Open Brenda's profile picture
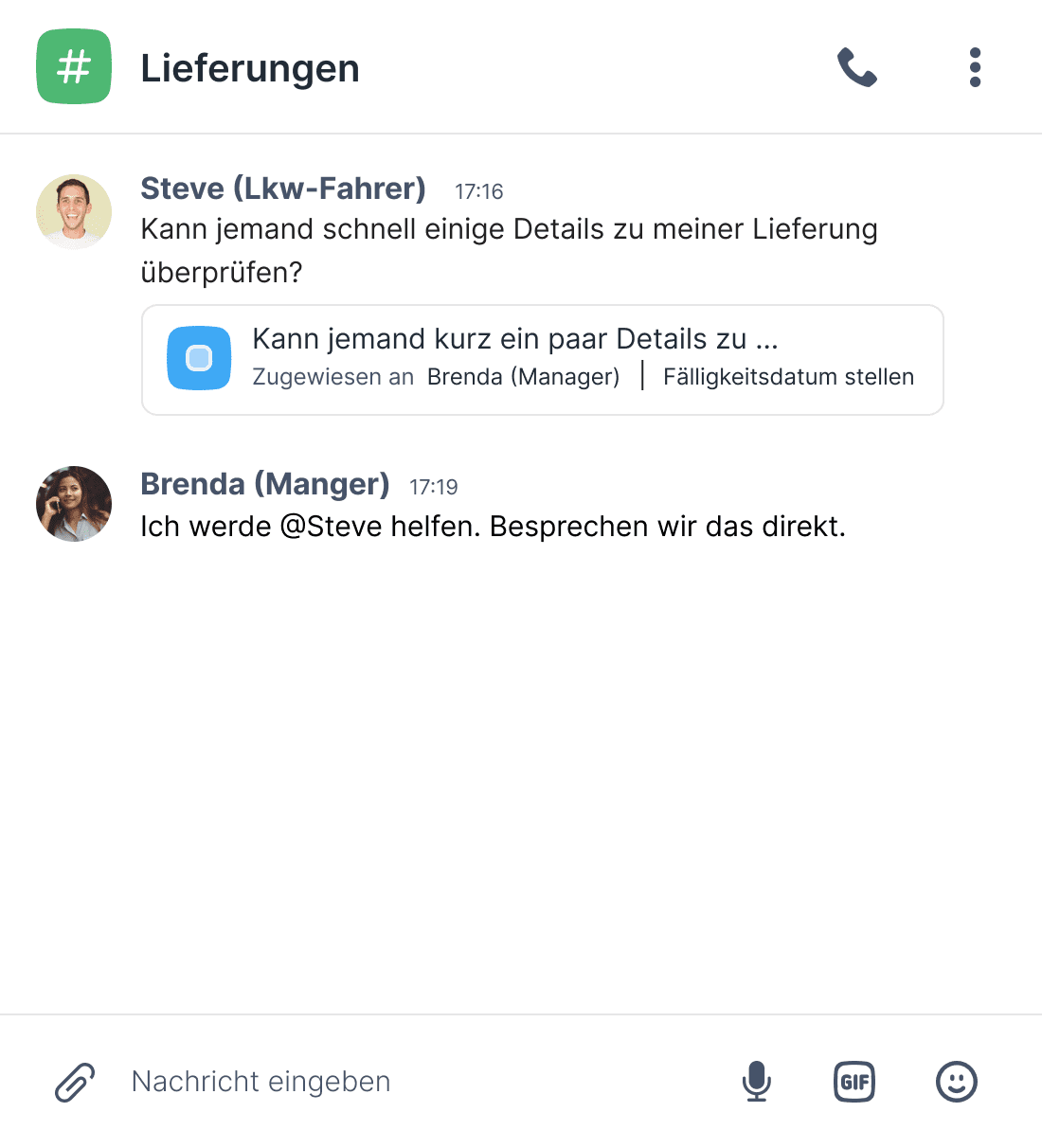Image resolution: width=1042 pixels, height=1148 pixels. [x=73, y=503]
